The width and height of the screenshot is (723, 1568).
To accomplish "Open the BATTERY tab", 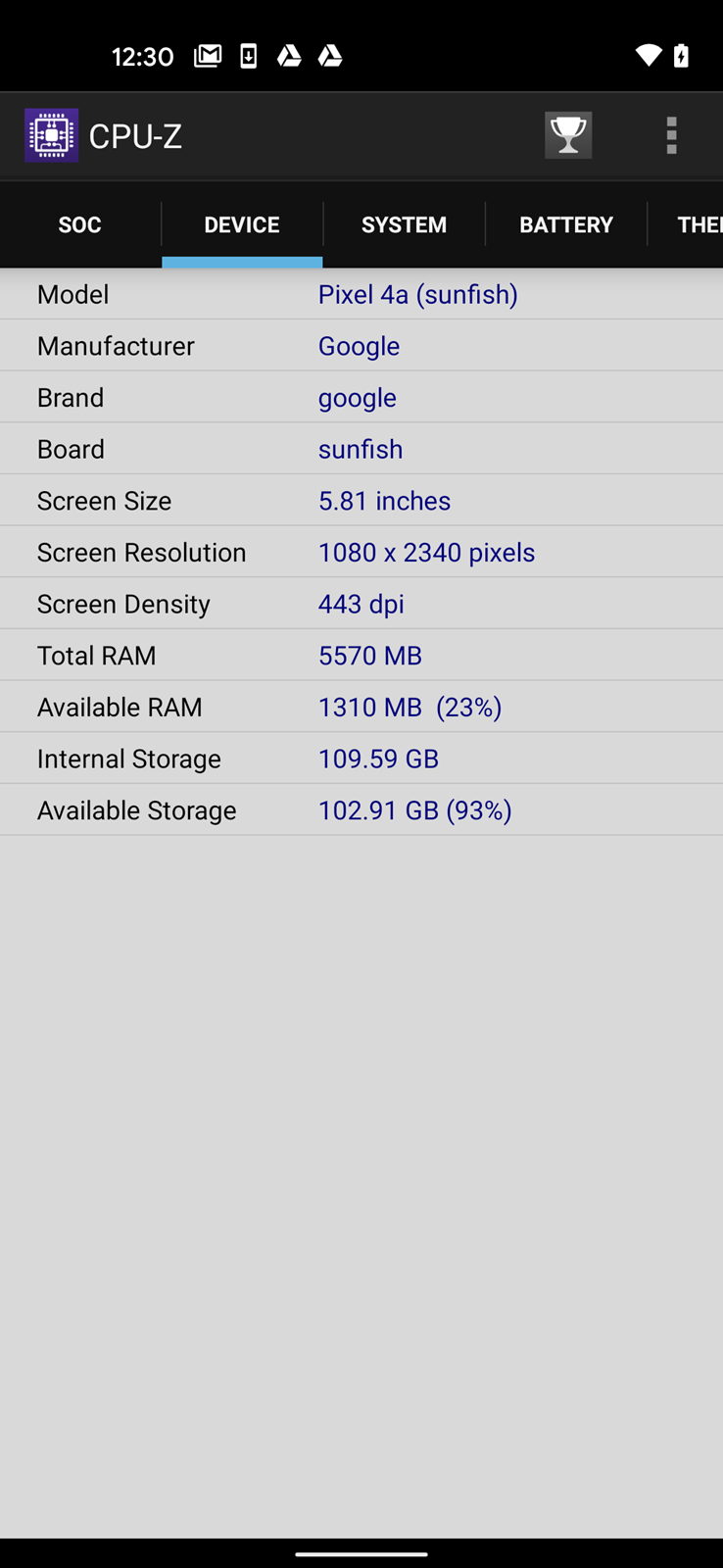I will [x=566, y=224].
